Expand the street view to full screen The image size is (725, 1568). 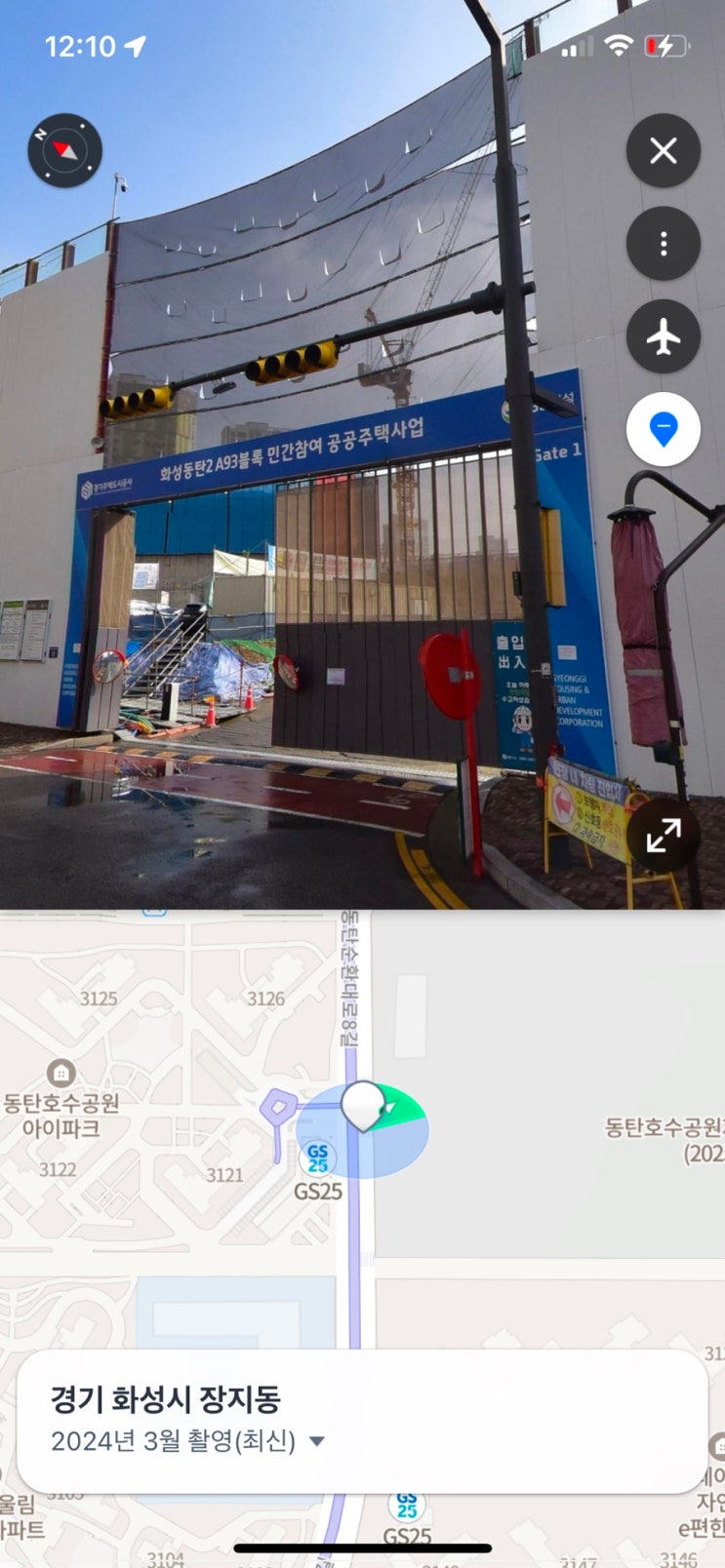click(664, 836)
